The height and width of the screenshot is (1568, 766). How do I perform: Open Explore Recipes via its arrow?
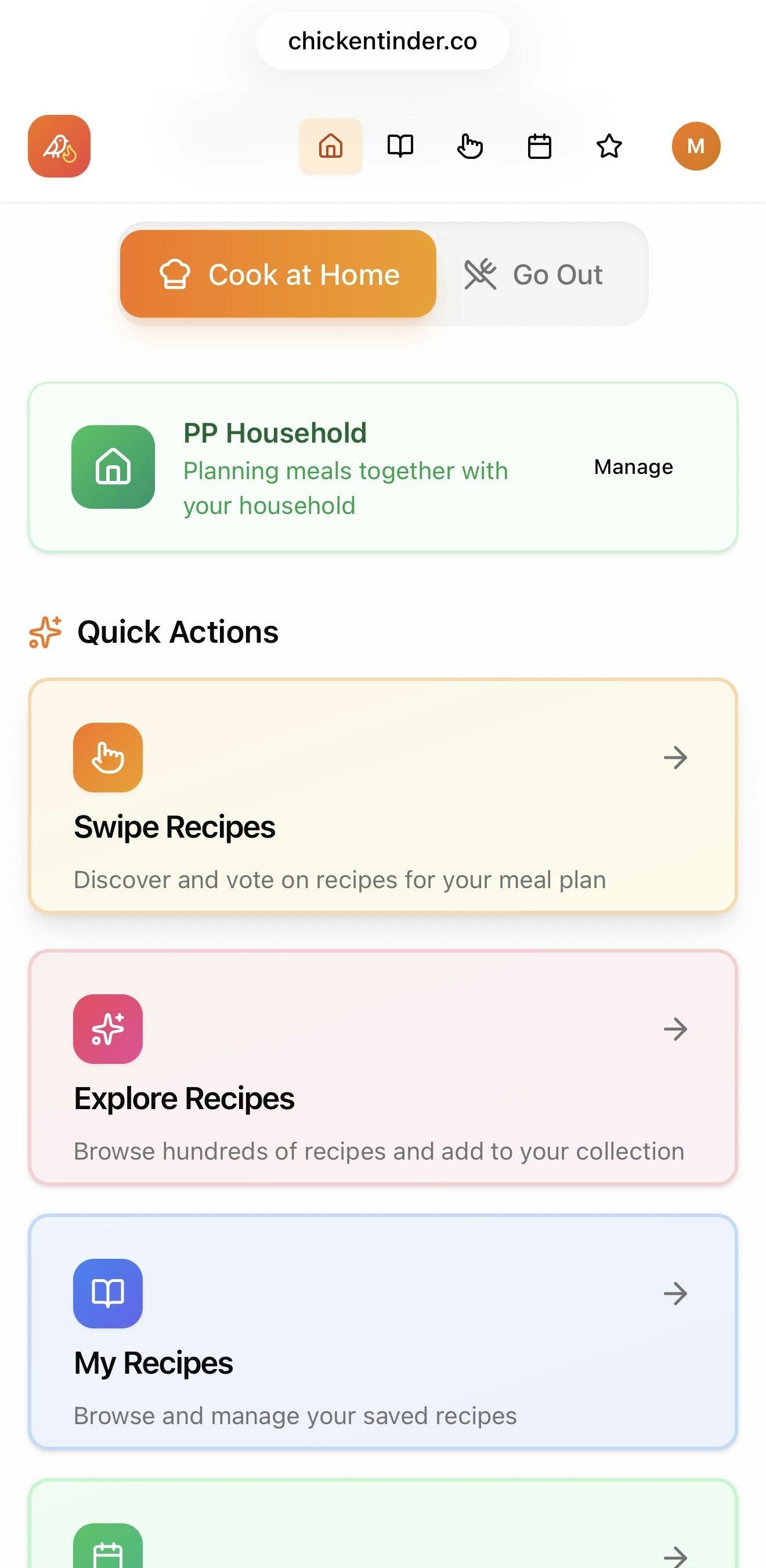(675, 1029)
